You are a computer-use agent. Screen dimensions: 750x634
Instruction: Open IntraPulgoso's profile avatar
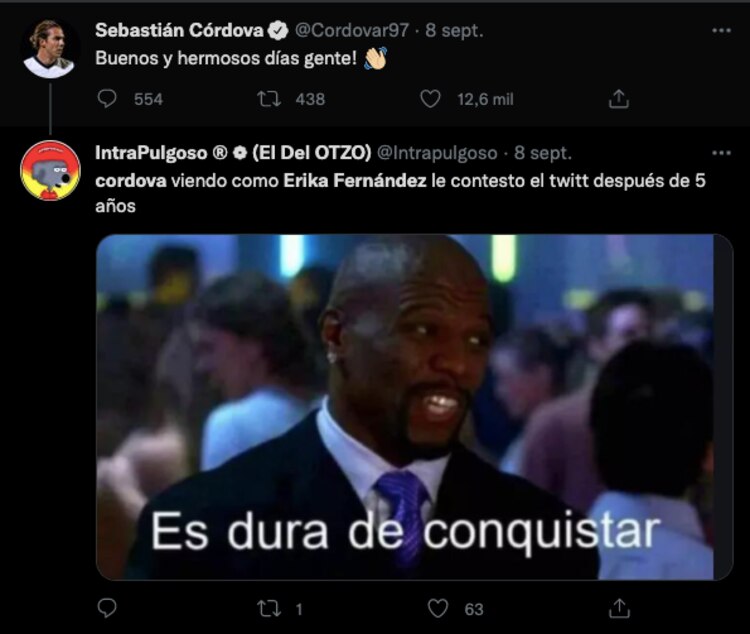point(49,171)
